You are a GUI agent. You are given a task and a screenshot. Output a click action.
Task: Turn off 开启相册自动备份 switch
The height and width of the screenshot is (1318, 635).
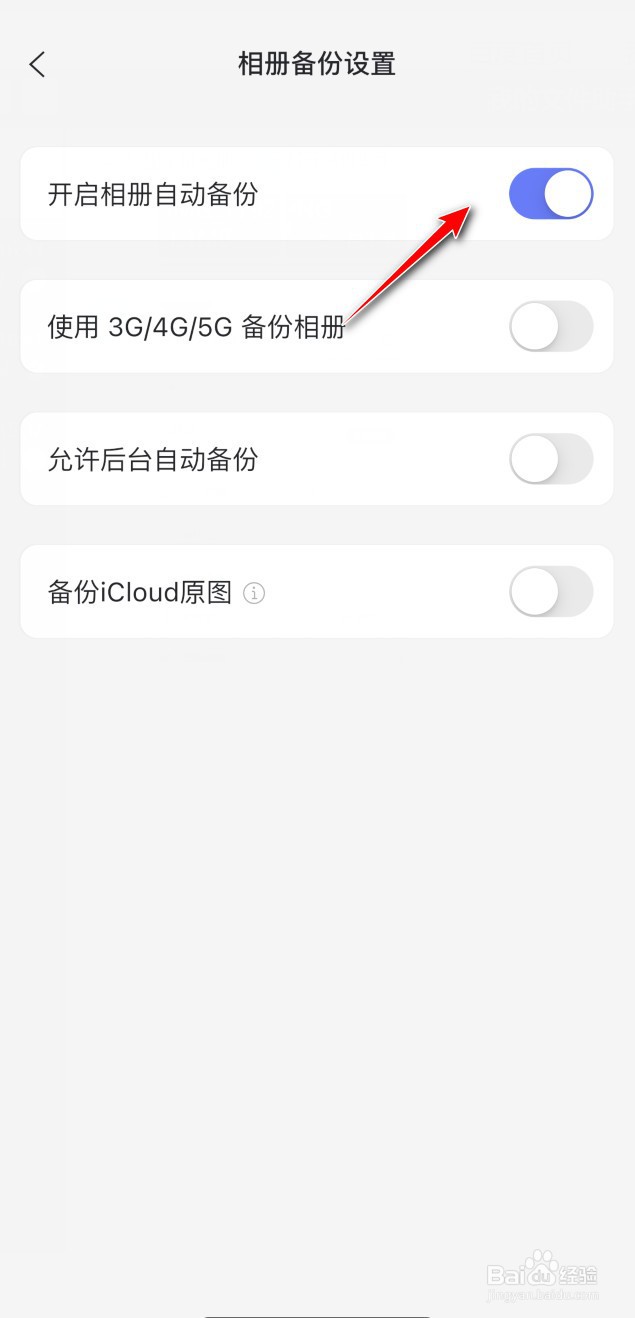click(551, 194)
